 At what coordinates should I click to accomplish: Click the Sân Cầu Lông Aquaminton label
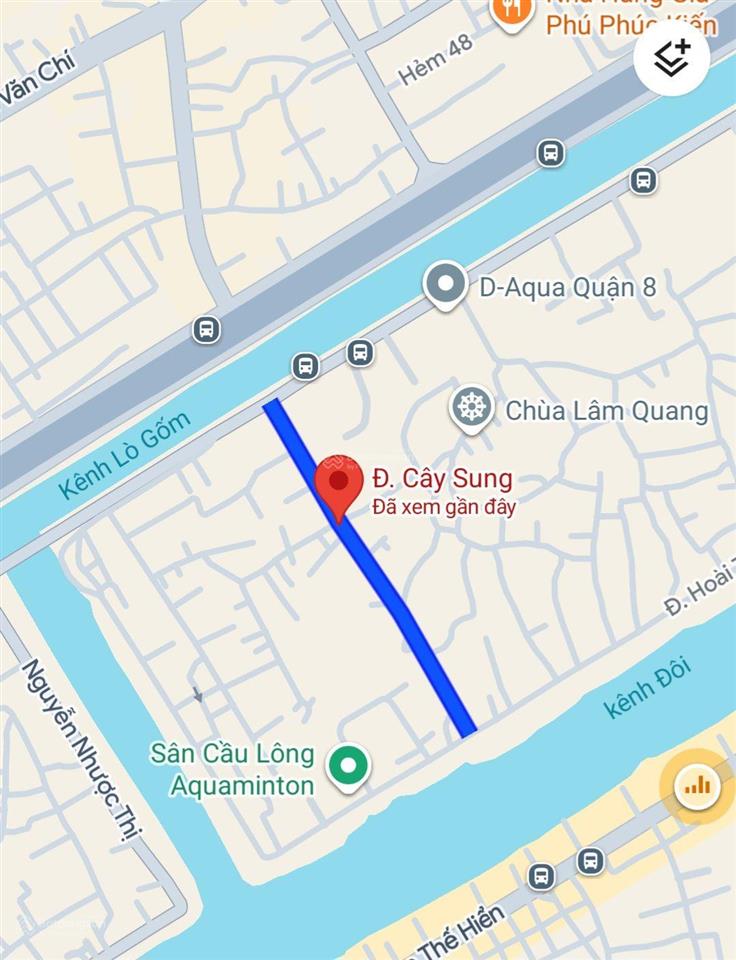232,767
